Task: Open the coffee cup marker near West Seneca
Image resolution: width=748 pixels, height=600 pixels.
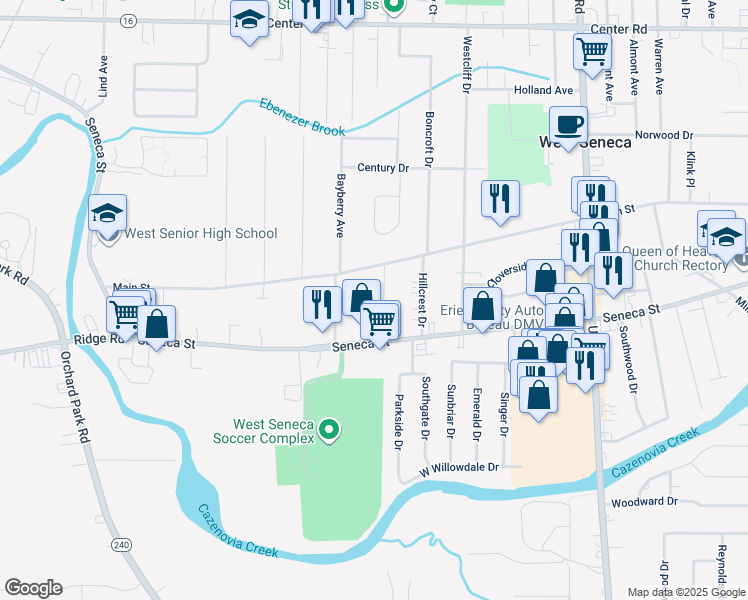Action: [x=568, y=127]
